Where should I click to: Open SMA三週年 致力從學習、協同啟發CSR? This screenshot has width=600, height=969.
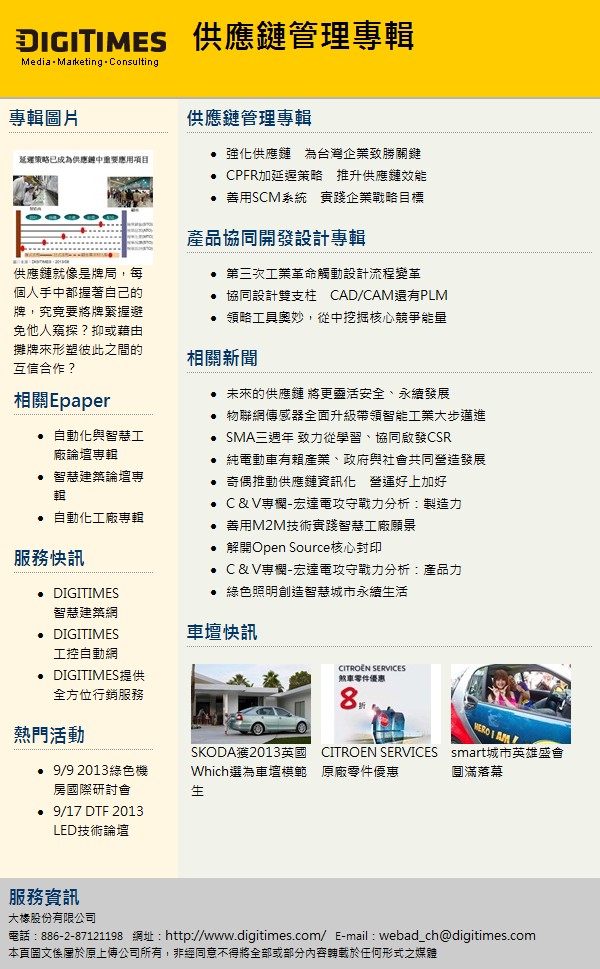pyautogui.click(x=338, y=438)
